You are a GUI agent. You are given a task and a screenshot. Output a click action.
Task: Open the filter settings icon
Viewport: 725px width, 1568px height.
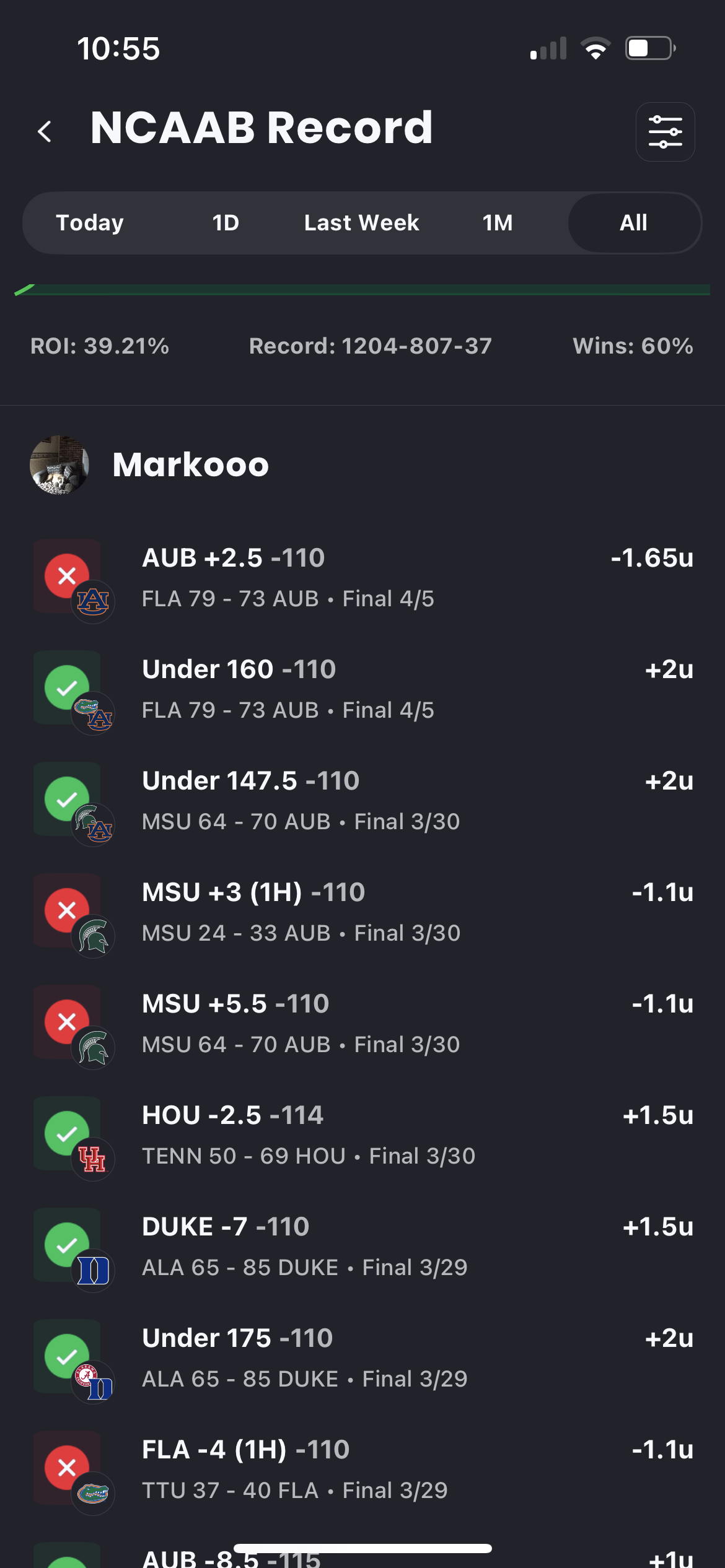point(665,131)
